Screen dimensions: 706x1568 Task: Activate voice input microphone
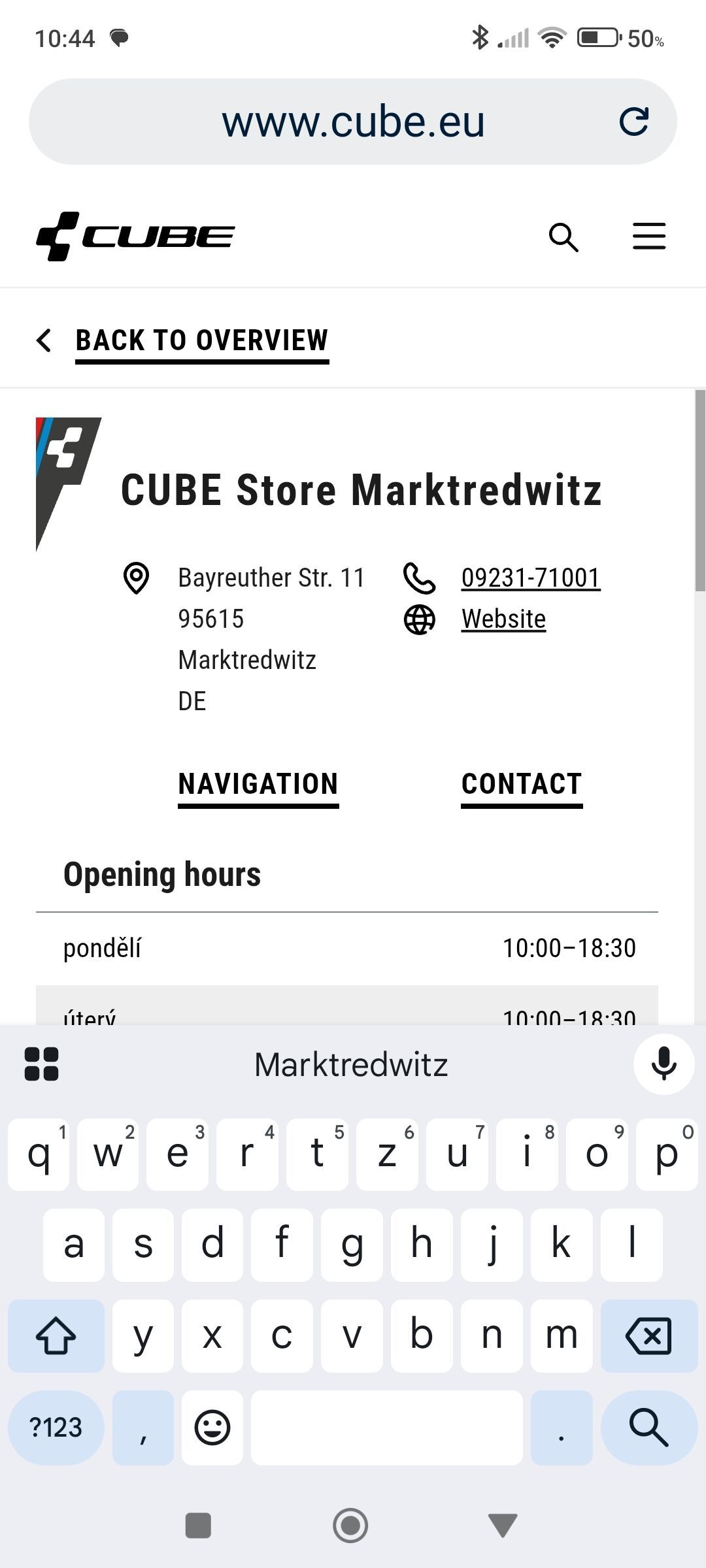(x=664, y=1064)
